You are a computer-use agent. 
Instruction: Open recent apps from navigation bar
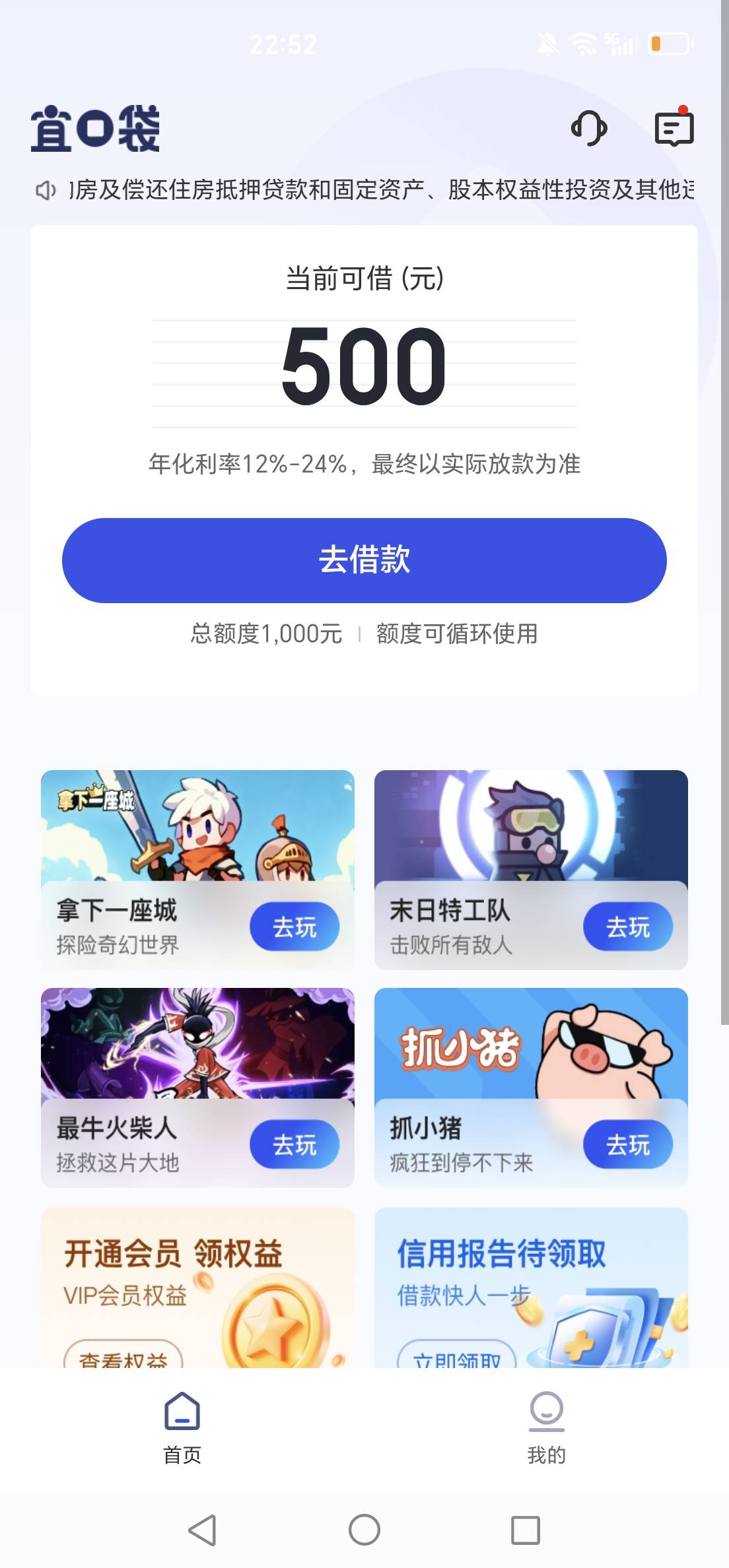pyautogui.click(x=526, y=1530)
